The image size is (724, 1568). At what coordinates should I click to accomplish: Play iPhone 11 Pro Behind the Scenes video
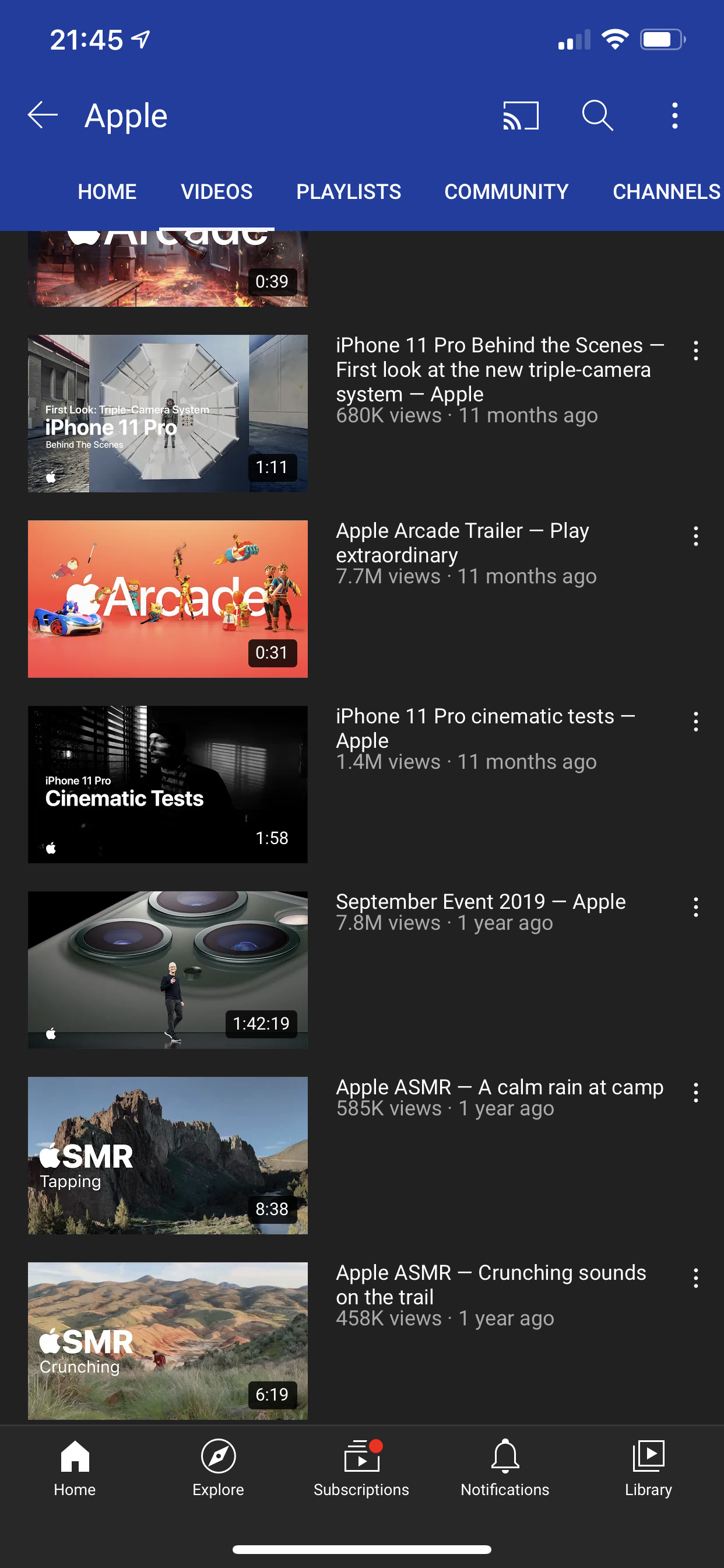pyautogui.click(x=168, y=414)
